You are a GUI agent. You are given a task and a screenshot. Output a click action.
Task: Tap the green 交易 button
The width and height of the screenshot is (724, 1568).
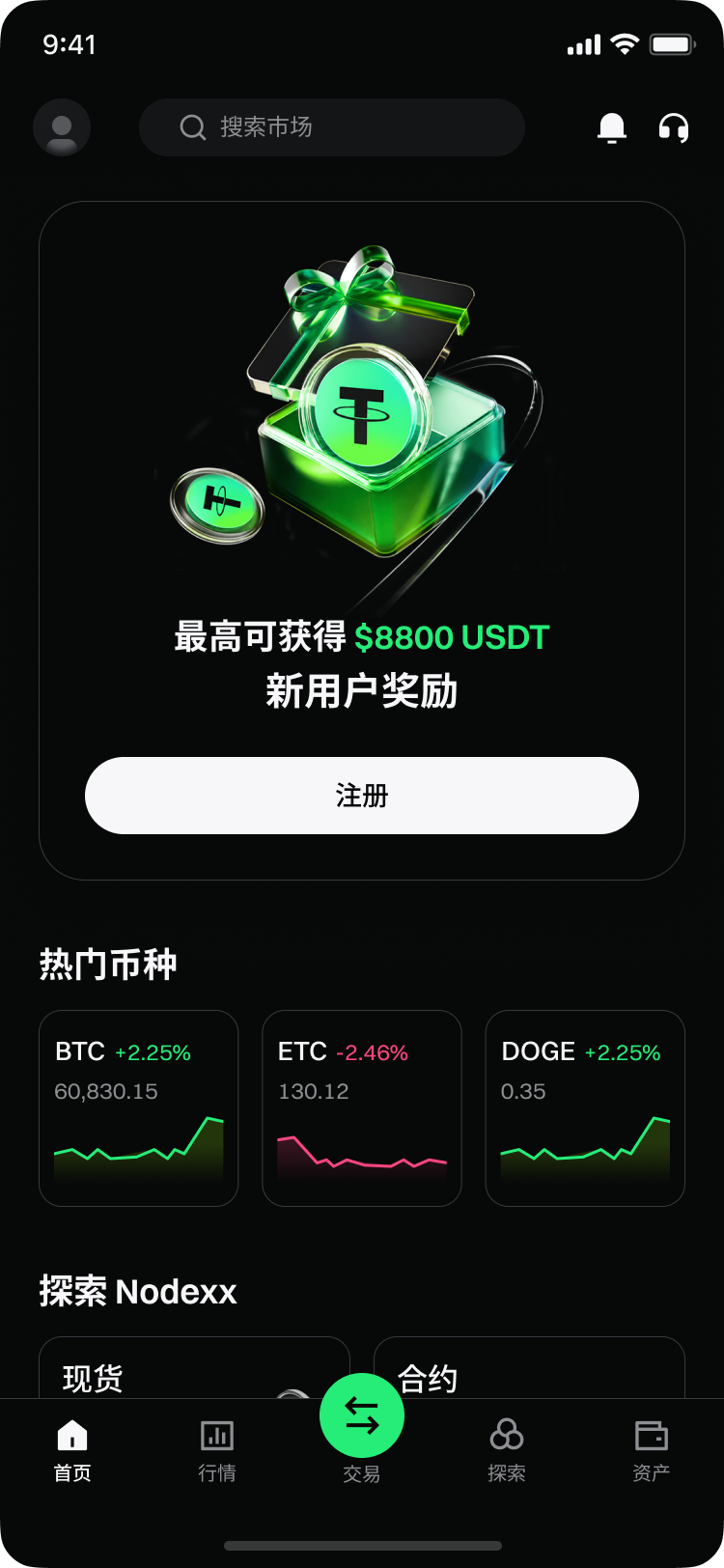pos(362,1415)
